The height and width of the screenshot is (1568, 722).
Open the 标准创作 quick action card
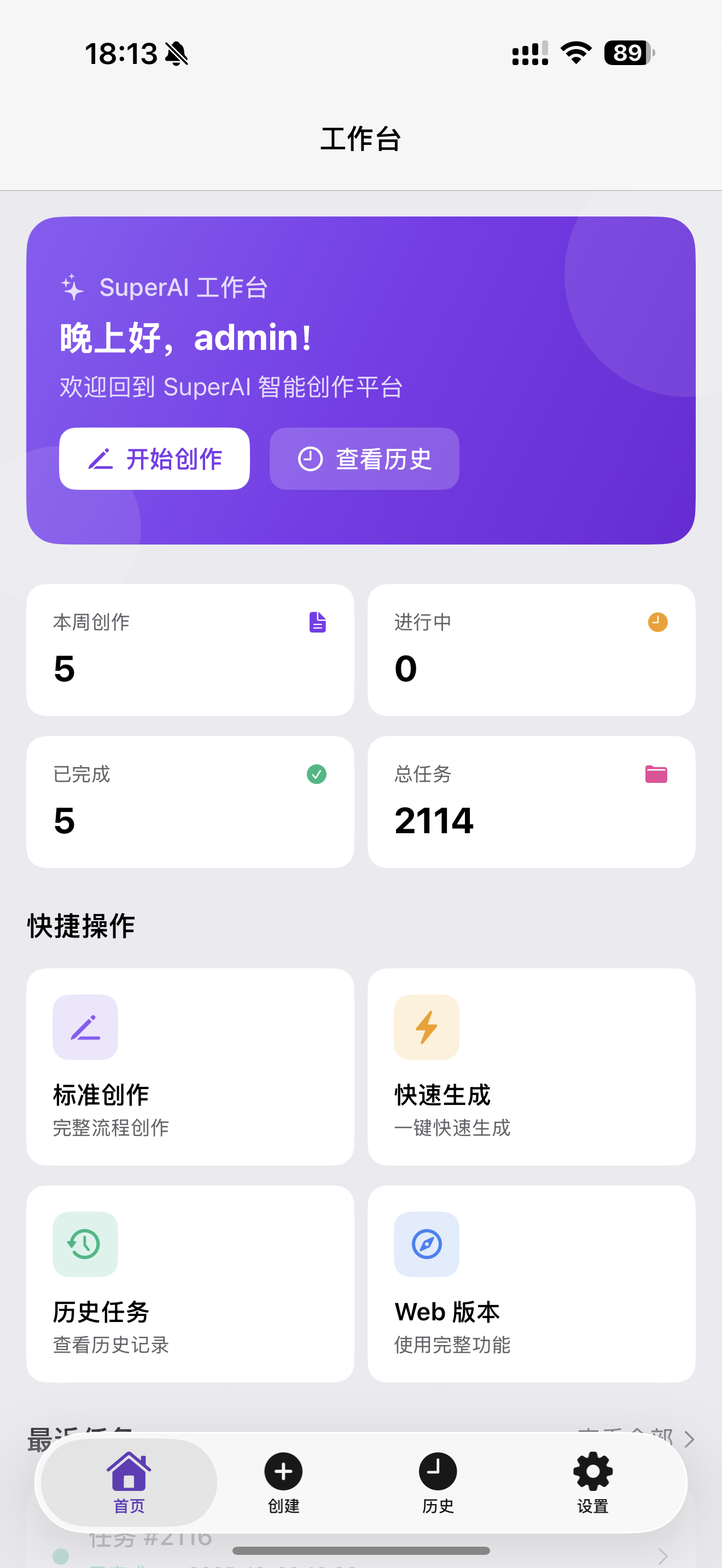[190, 1067]
